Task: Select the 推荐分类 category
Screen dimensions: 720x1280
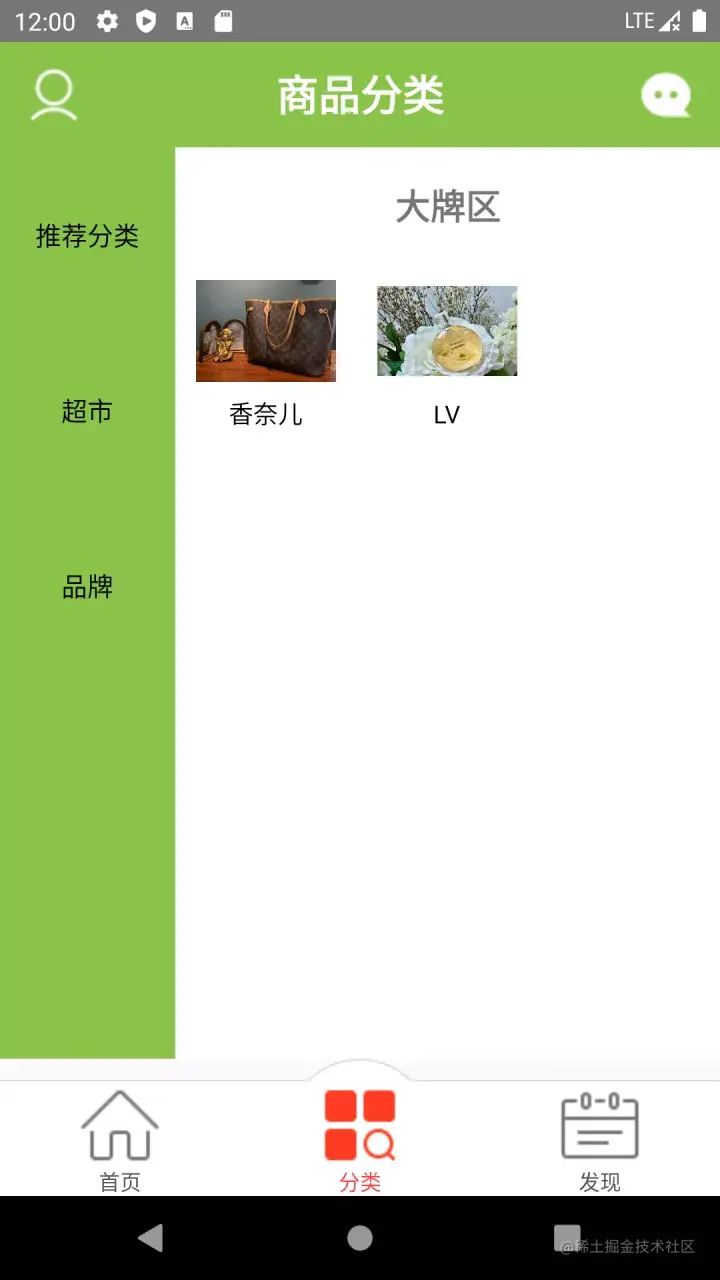Action: [87, 236]
